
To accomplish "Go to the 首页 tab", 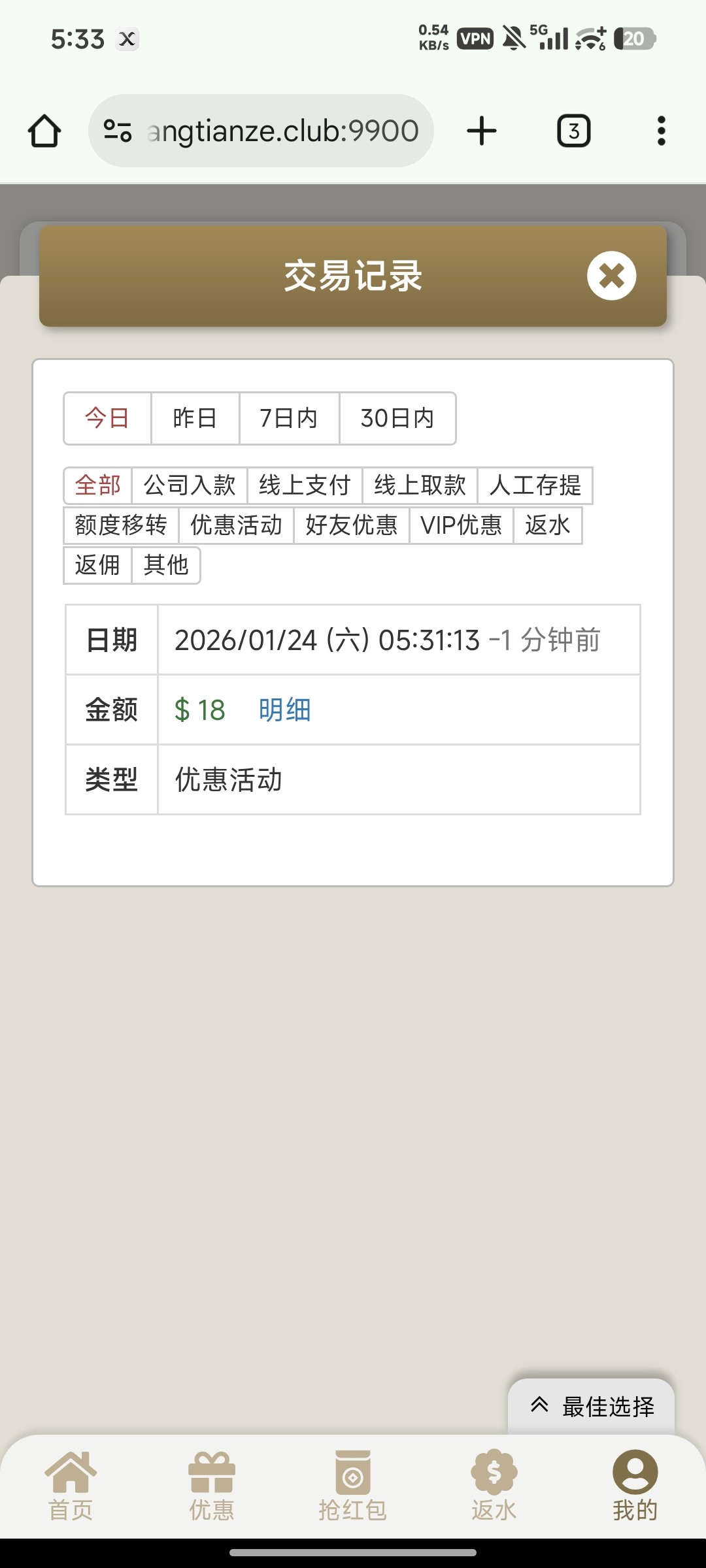I will pos(71,1486).
